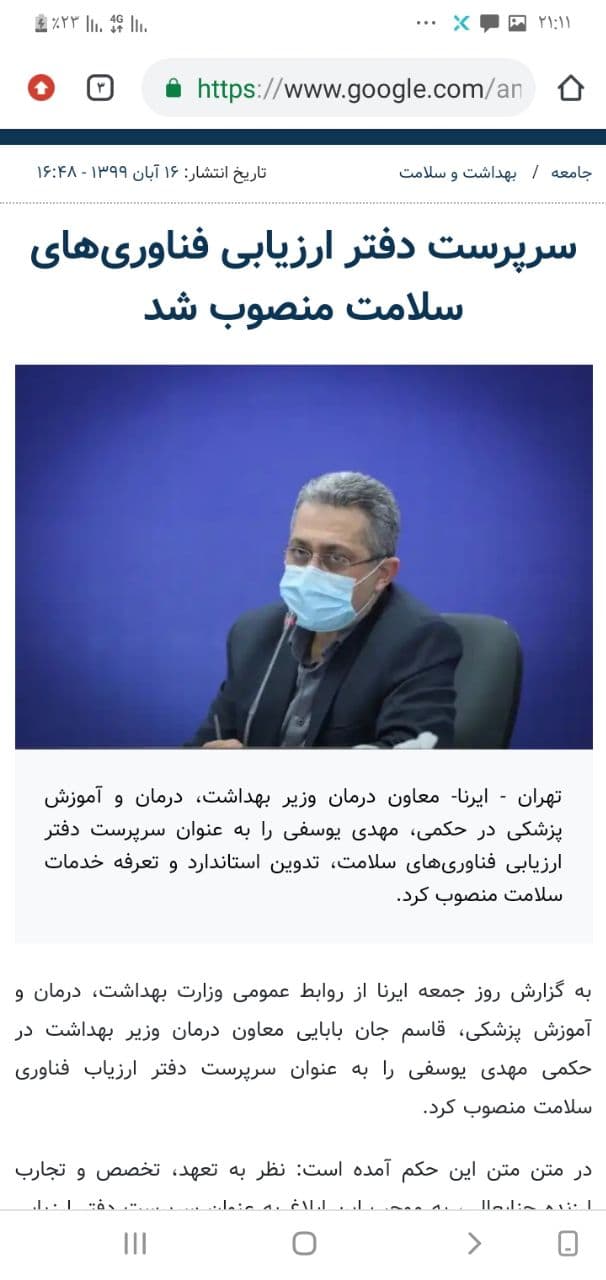Go to the phone home screen

coord(304,1243)
